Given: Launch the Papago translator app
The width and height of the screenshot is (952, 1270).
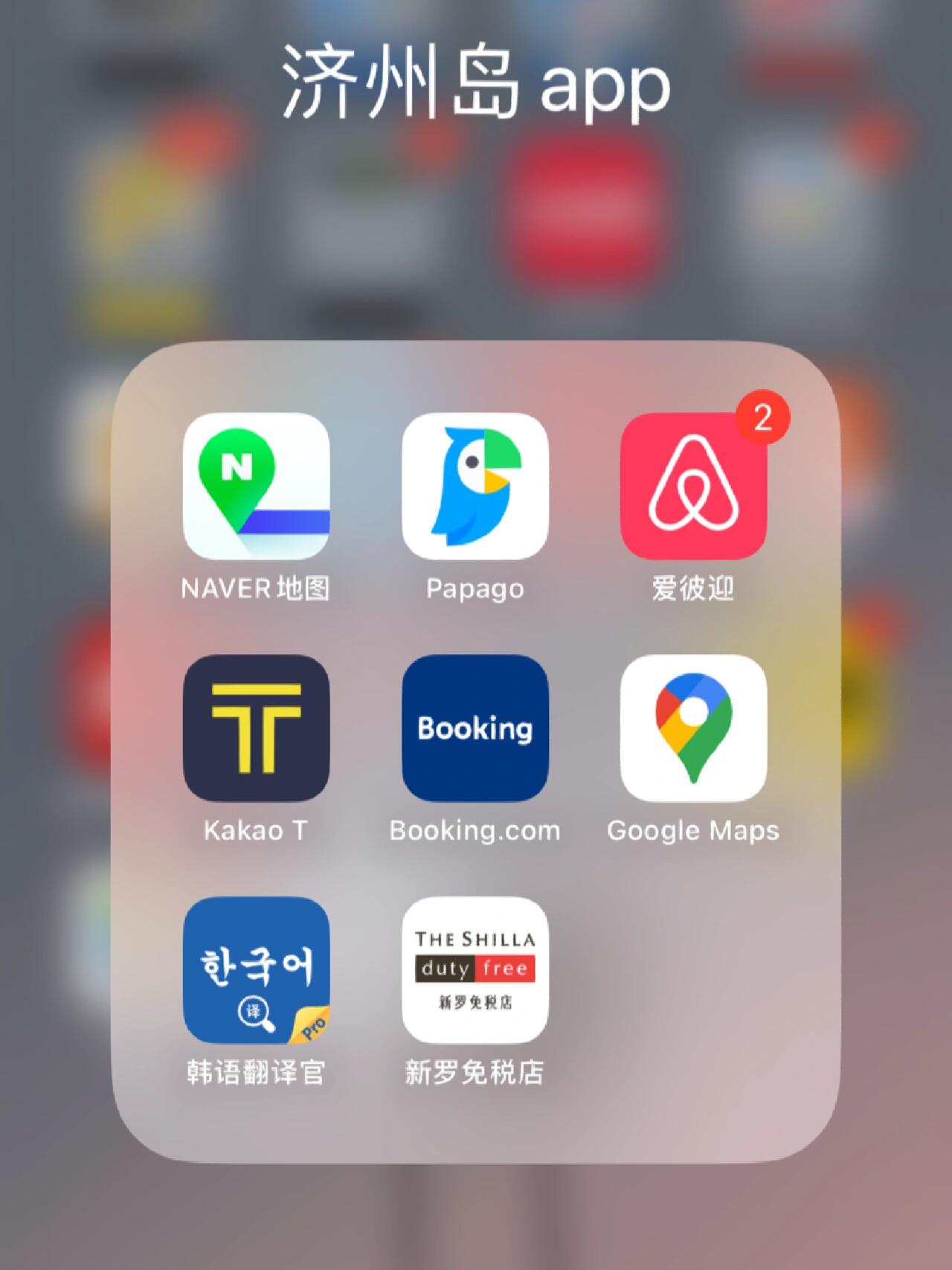Looking at the screenshot, I should (x=475, y=486).
